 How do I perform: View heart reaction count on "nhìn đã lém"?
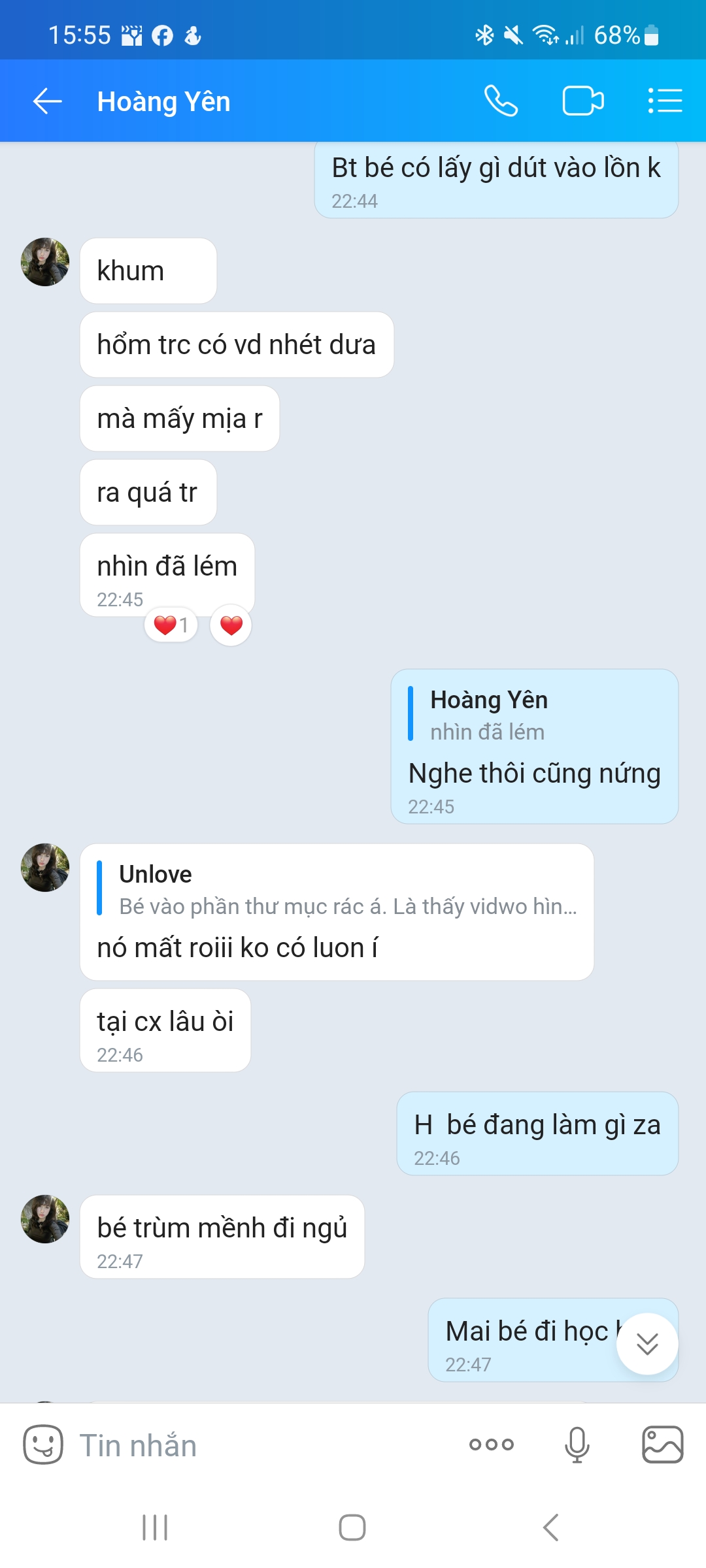pos(171,625)
